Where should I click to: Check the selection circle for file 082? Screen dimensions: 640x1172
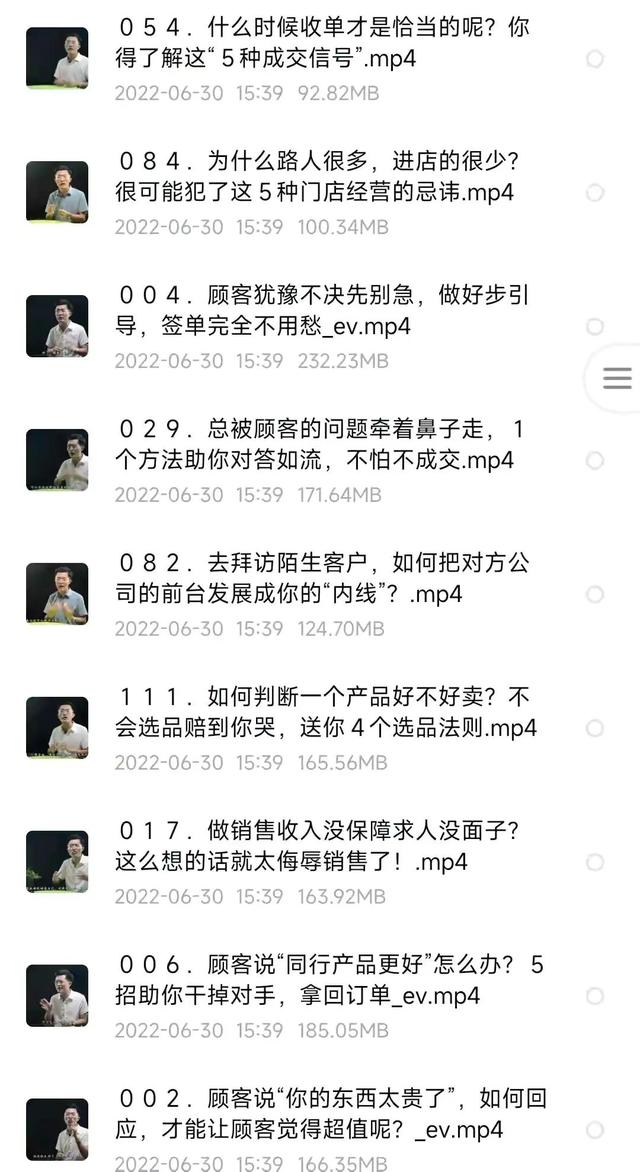click(595, 594)
